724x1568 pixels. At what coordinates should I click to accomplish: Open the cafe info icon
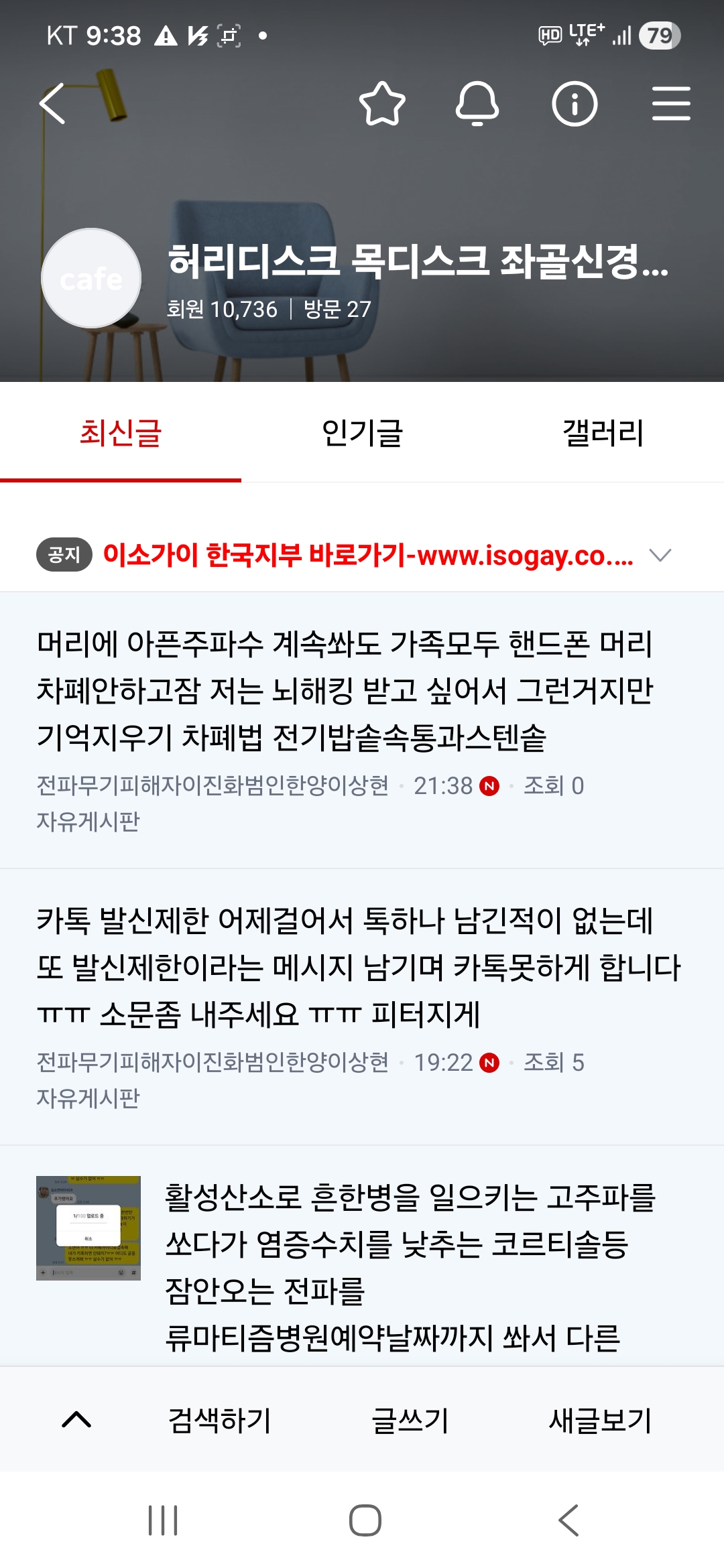[x=575, y=104]
